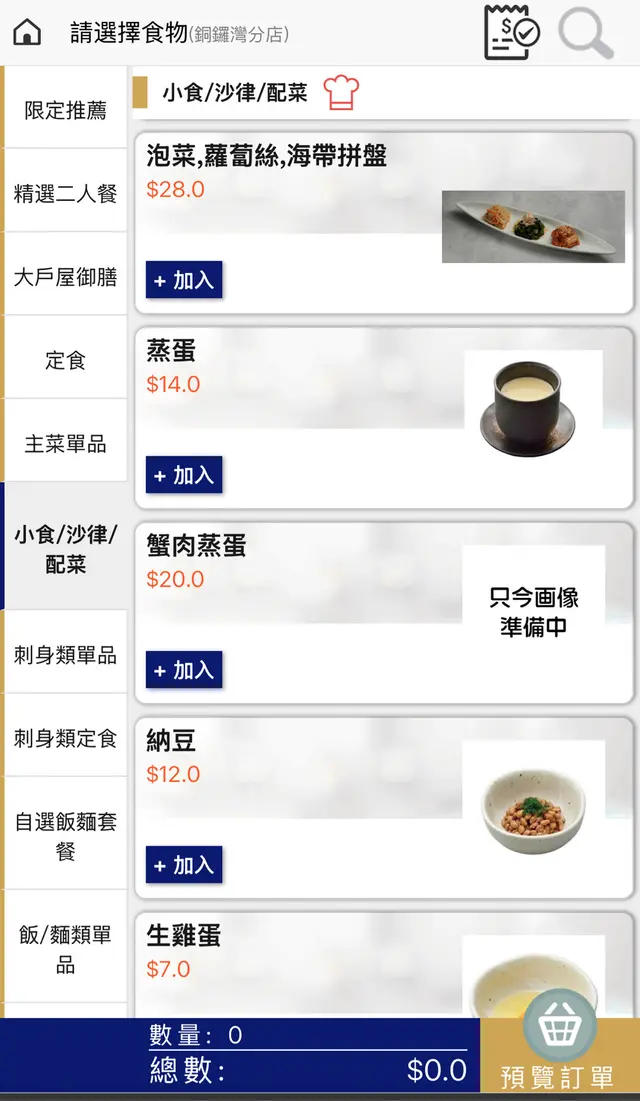Open the order receipt icon
This screenshot has height=1101, width=640.
(511, 32)
